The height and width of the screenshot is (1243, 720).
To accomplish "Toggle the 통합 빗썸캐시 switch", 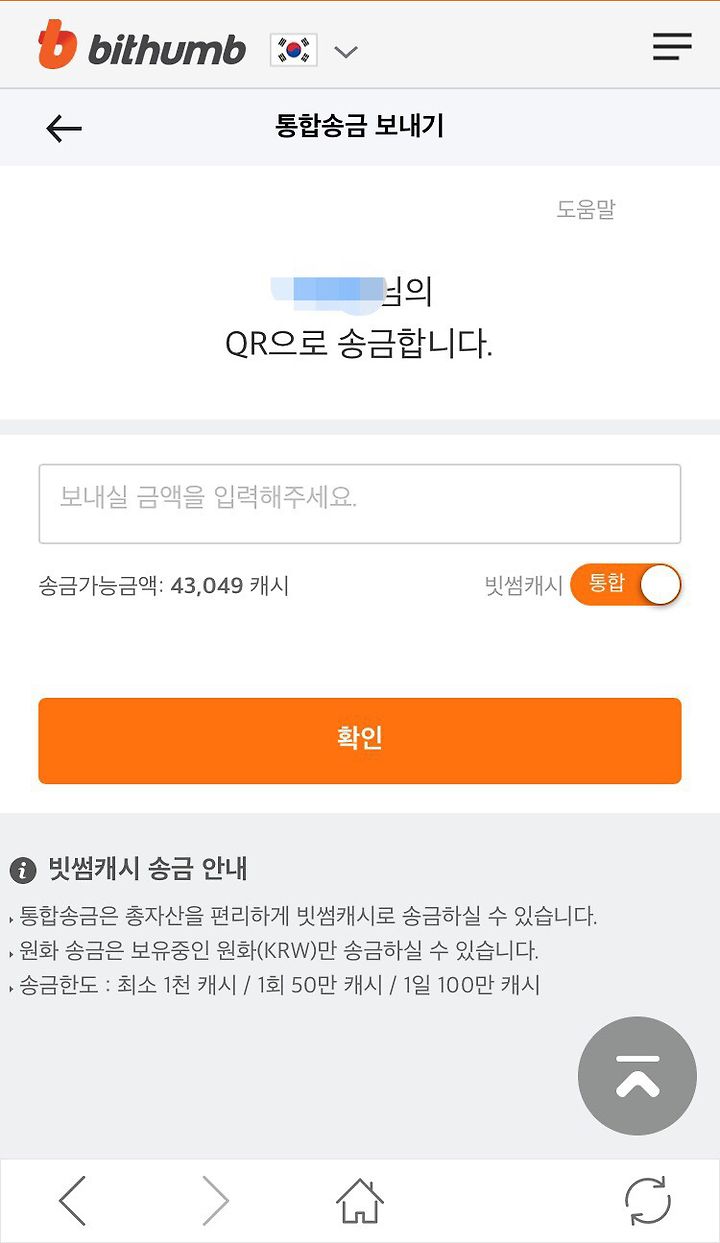I will [x=626, y=584].
